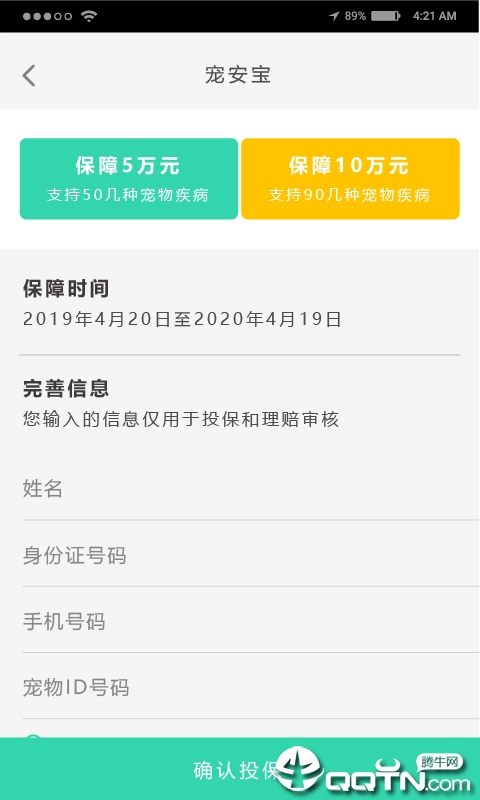This screenshot has height=800, width=480.
Task: Choose the 保障10万元 plan
Action: click(350, 179)
